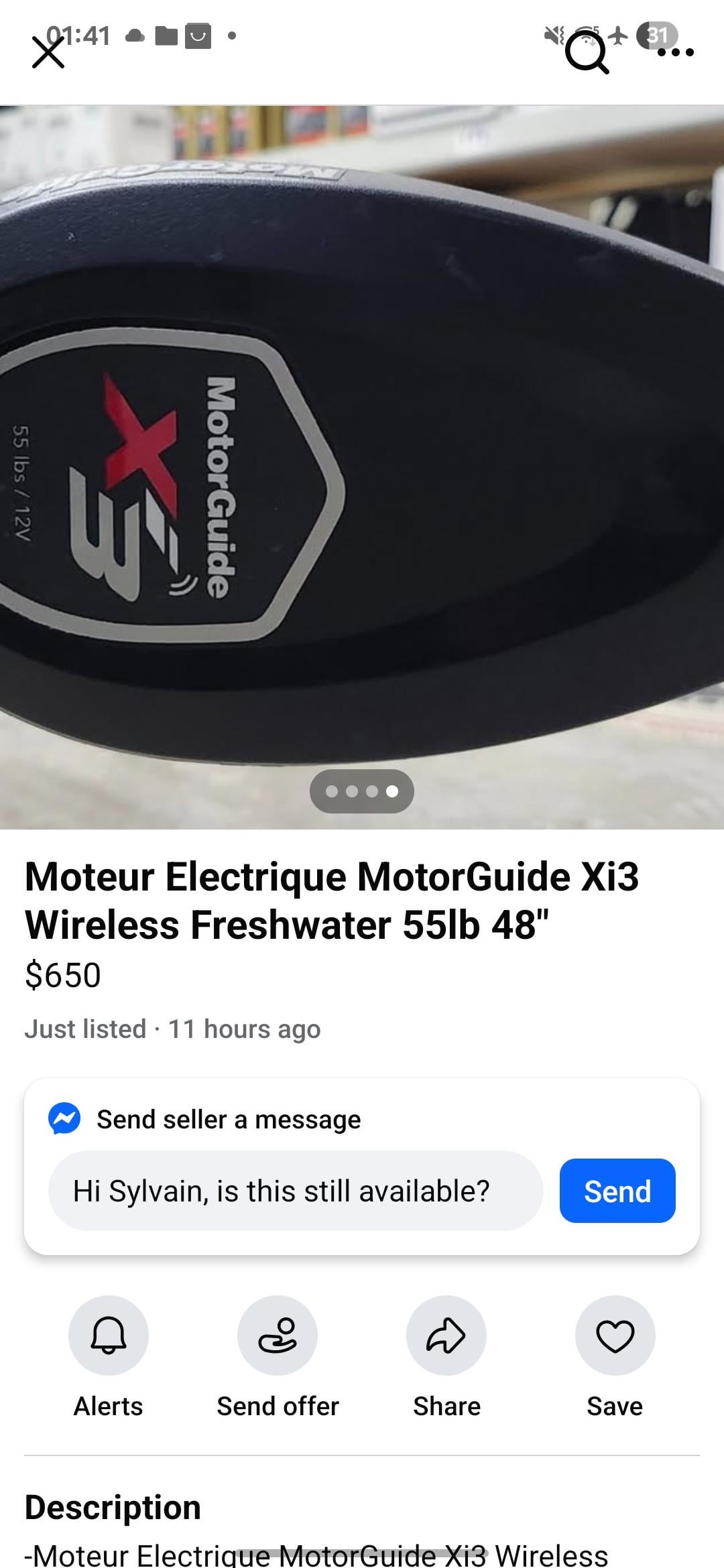Share this MotorGuide listing
The image size is (724, 1568).
(446, 1335)
